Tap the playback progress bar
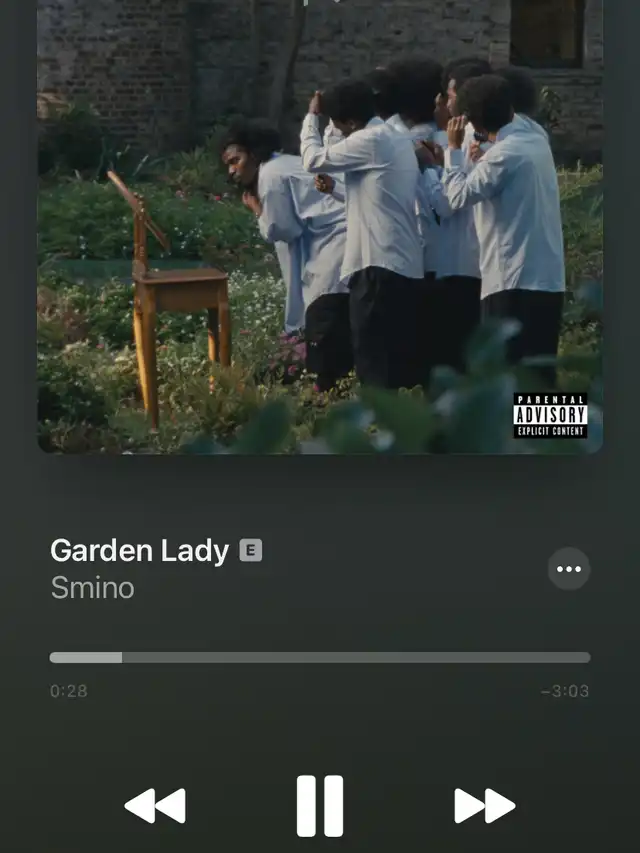This screenshot has height=853, width=640. (320, 657)
